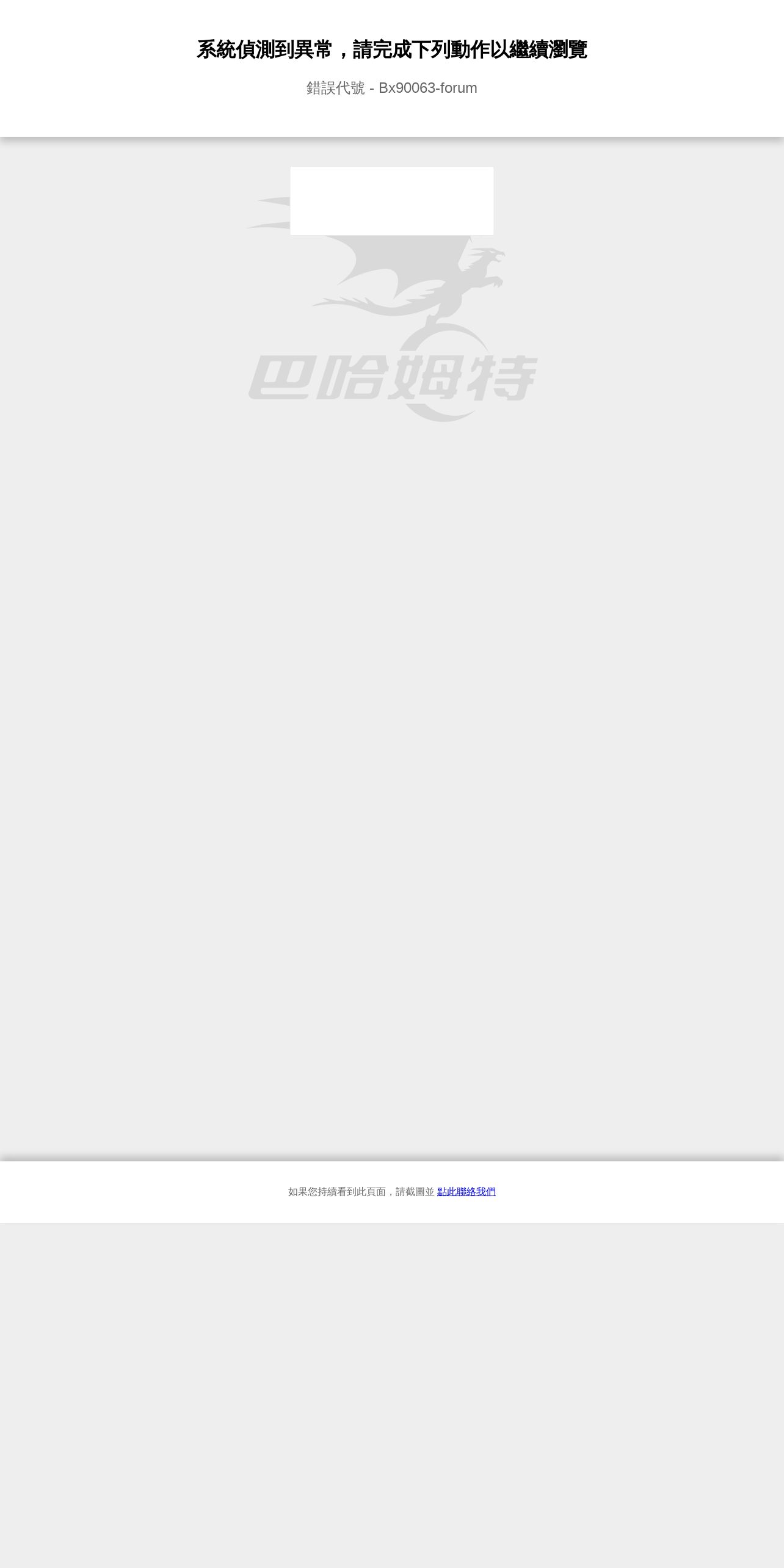
Task: Open the 點此聯絡我們 contact link
Action: pyautogui.click(x=466, y=1191)
